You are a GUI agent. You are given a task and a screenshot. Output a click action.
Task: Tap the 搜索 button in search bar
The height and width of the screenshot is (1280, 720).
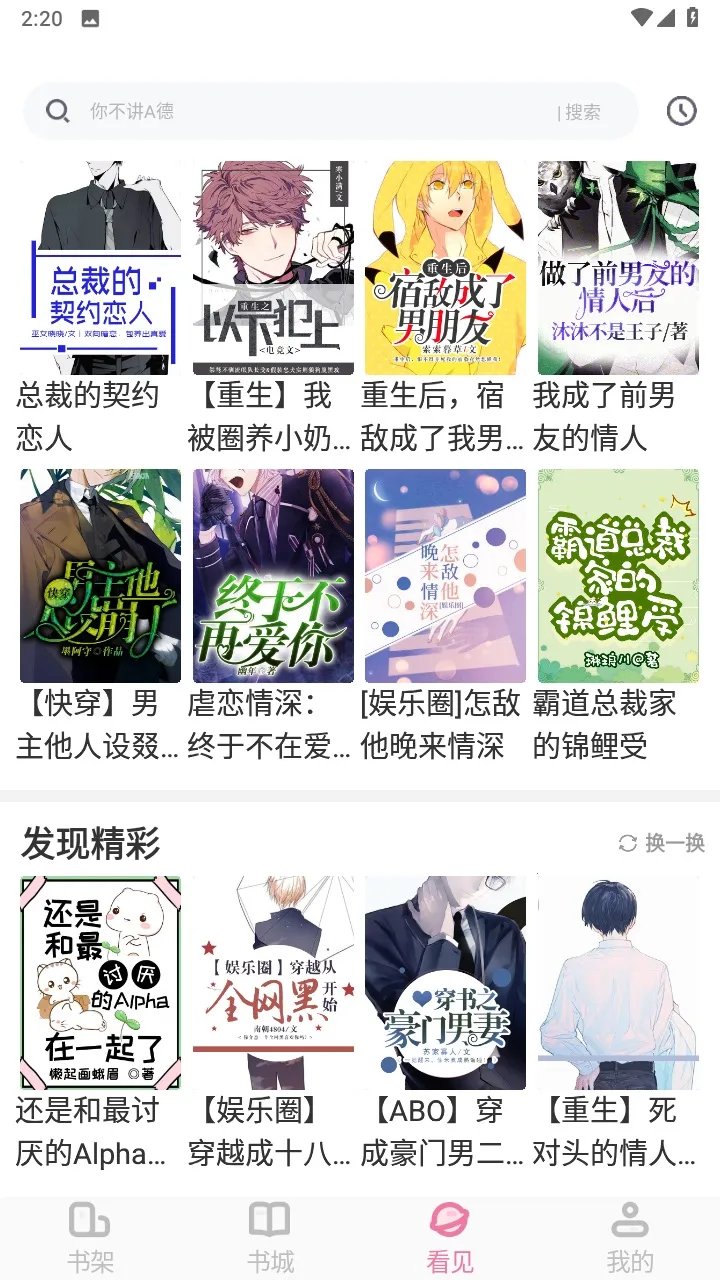(582, 112)
